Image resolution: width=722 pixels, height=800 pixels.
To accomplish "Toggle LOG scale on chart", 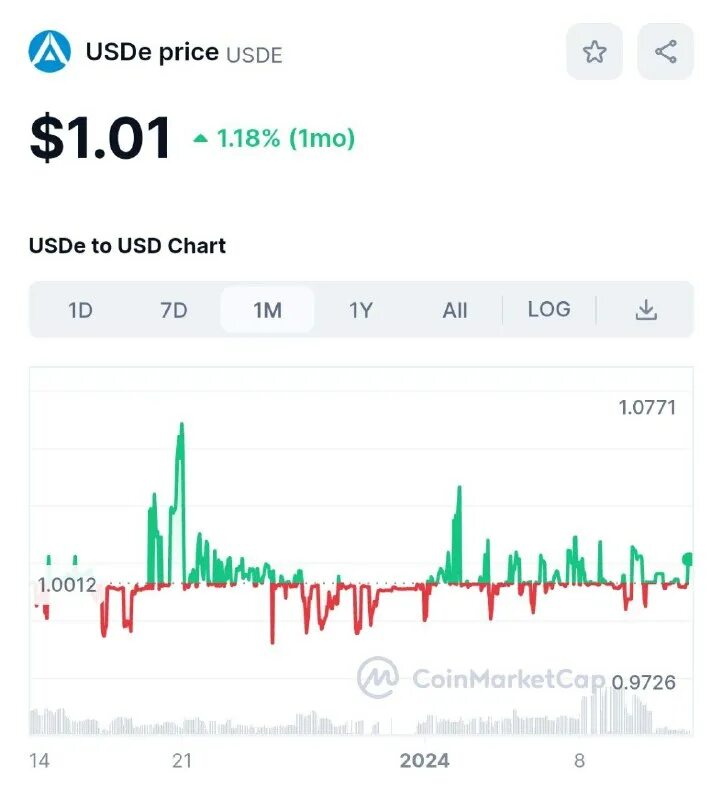I will (x=549, y=309).
